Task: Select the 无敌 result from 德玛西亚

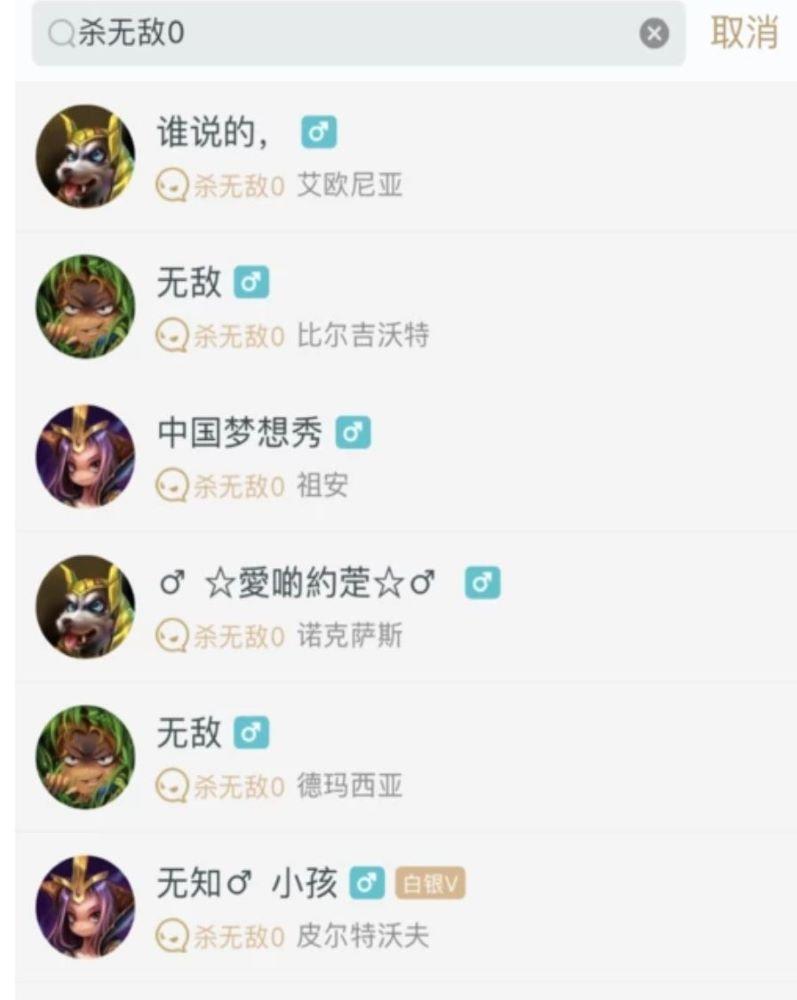Action: (400, 757)
